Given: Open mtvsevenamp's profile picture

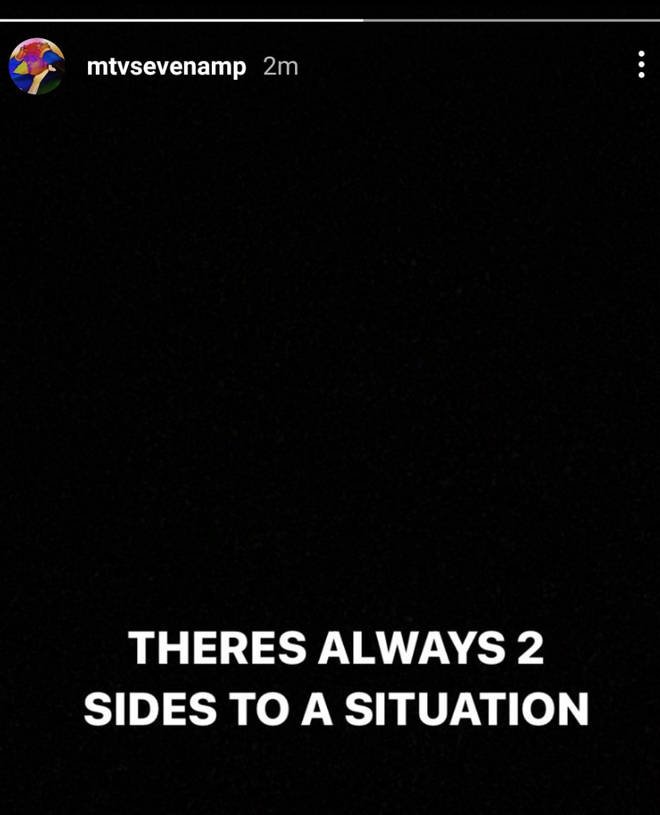Looking at the screenshot, I should point(36,67).
